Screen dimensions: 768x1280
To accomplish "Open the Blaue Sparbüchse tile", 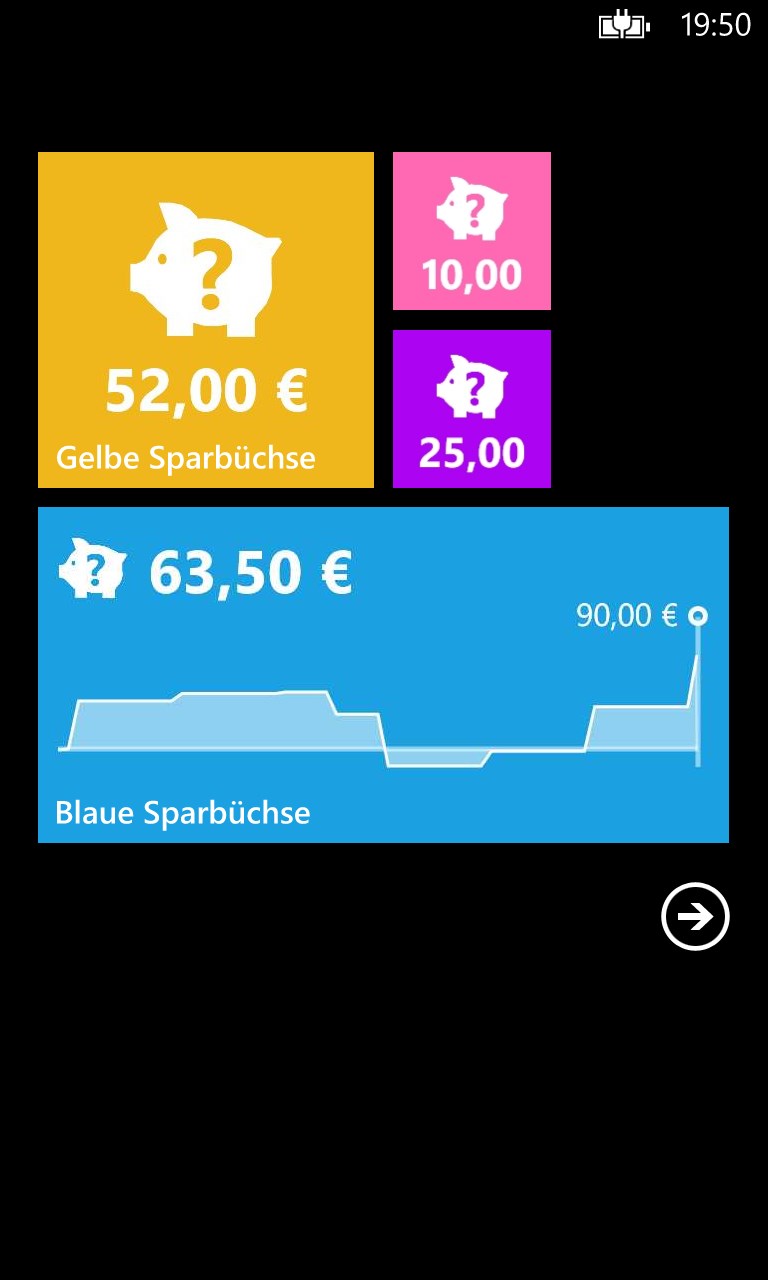I will [383, 675].
